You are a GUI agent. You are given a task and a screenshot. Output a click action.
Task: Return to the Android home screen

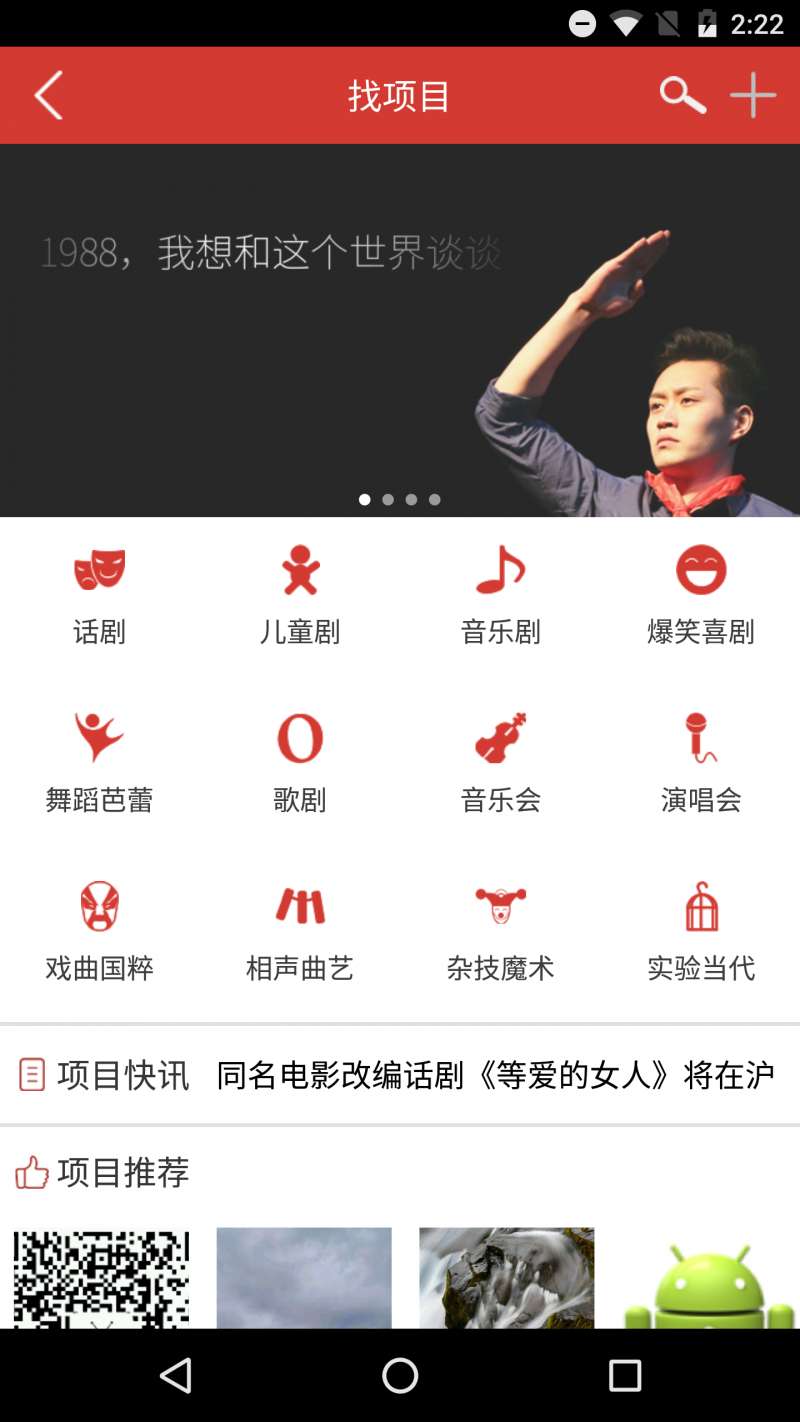400,1376
